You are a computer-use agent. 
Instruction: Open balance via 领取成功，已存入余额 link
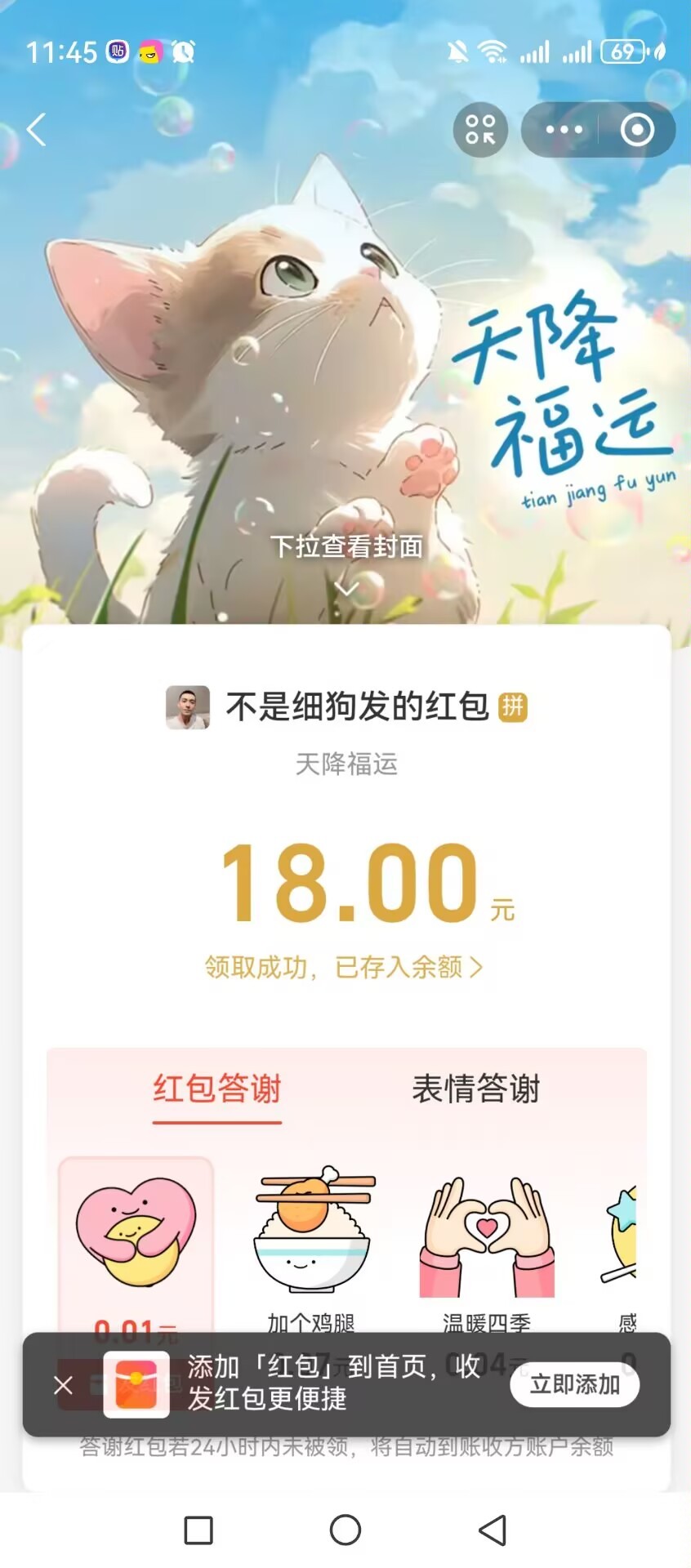[x=344, y=967]
